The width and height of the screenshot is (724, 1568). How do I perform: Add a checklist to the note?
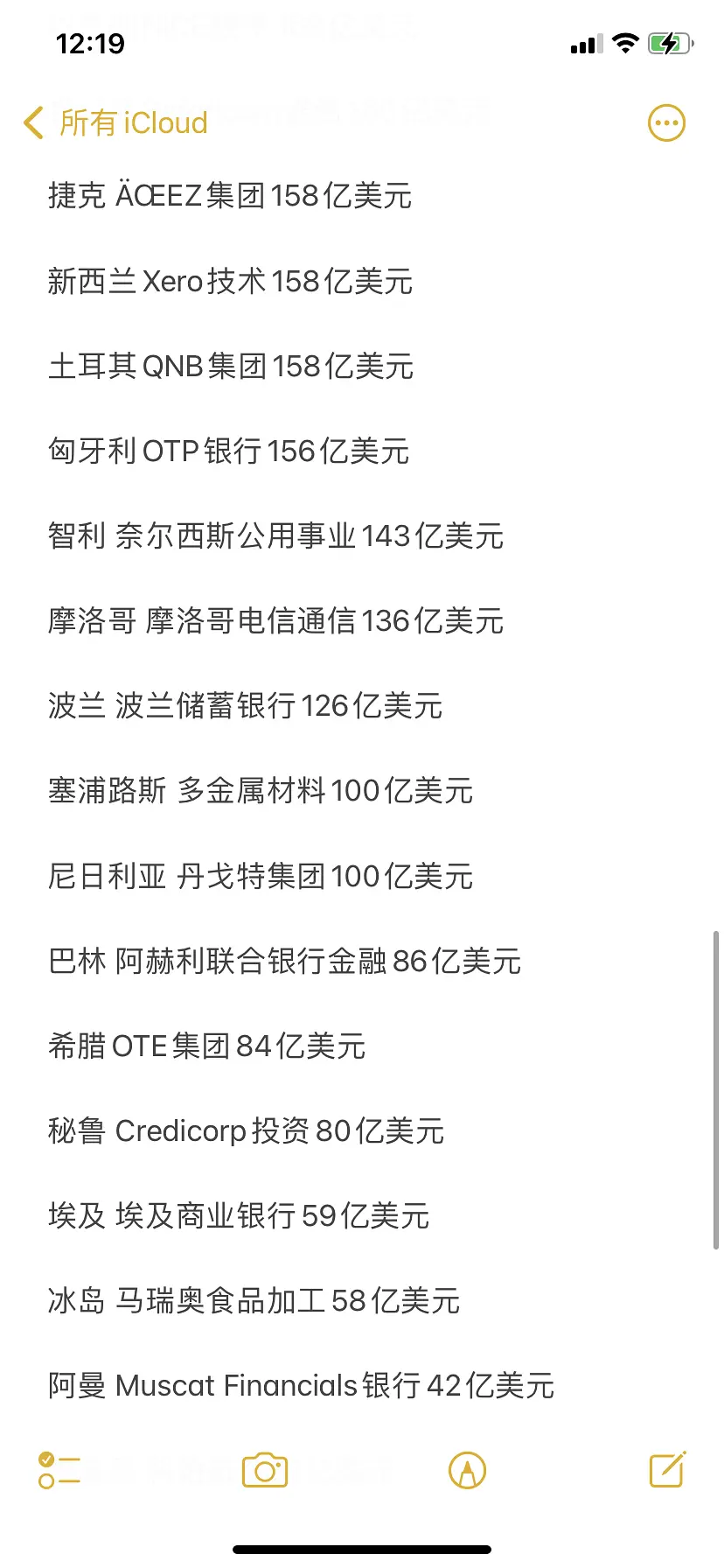click(59, 1471)
